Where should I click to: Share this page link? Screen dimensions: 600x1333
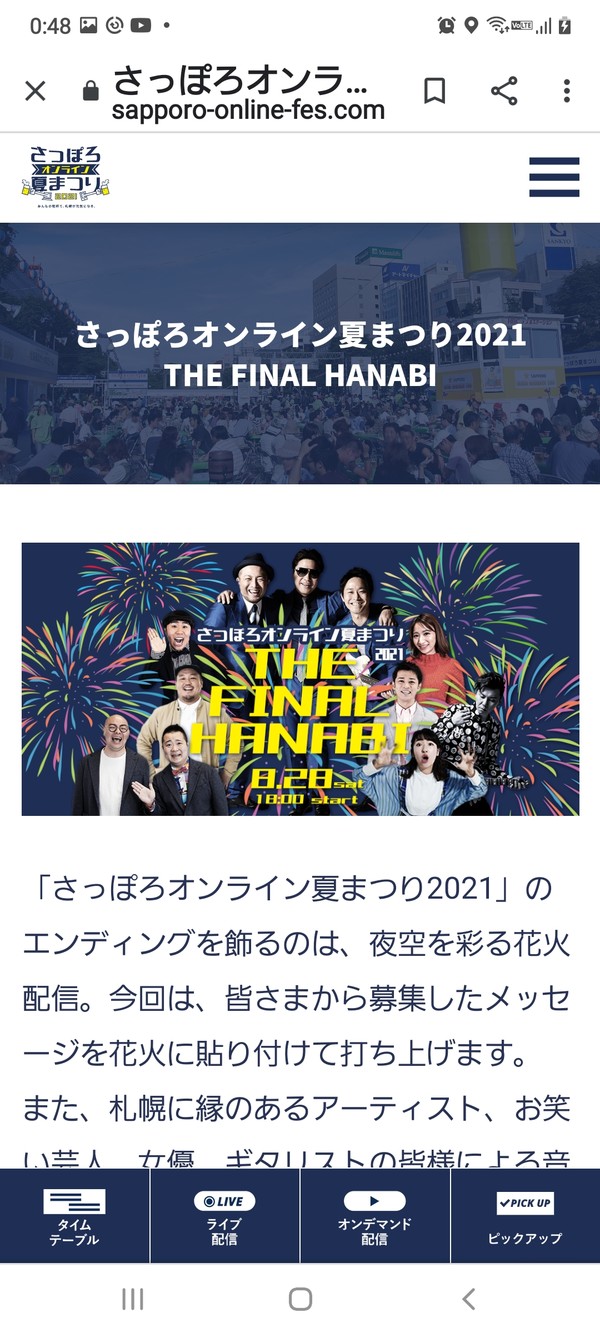[504, 91]
